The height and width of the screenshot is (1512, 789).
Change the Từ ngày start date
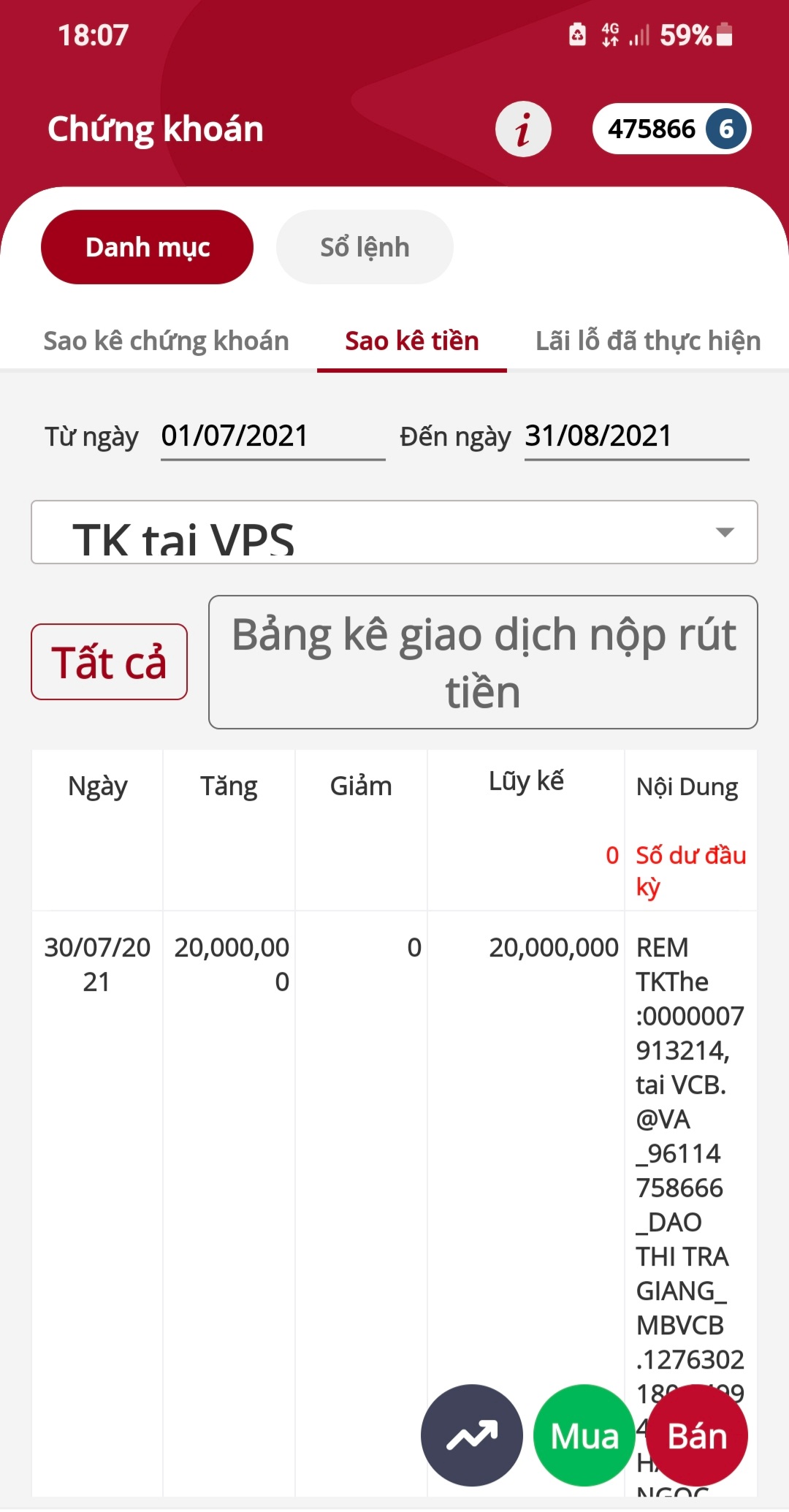coord(272,437)
